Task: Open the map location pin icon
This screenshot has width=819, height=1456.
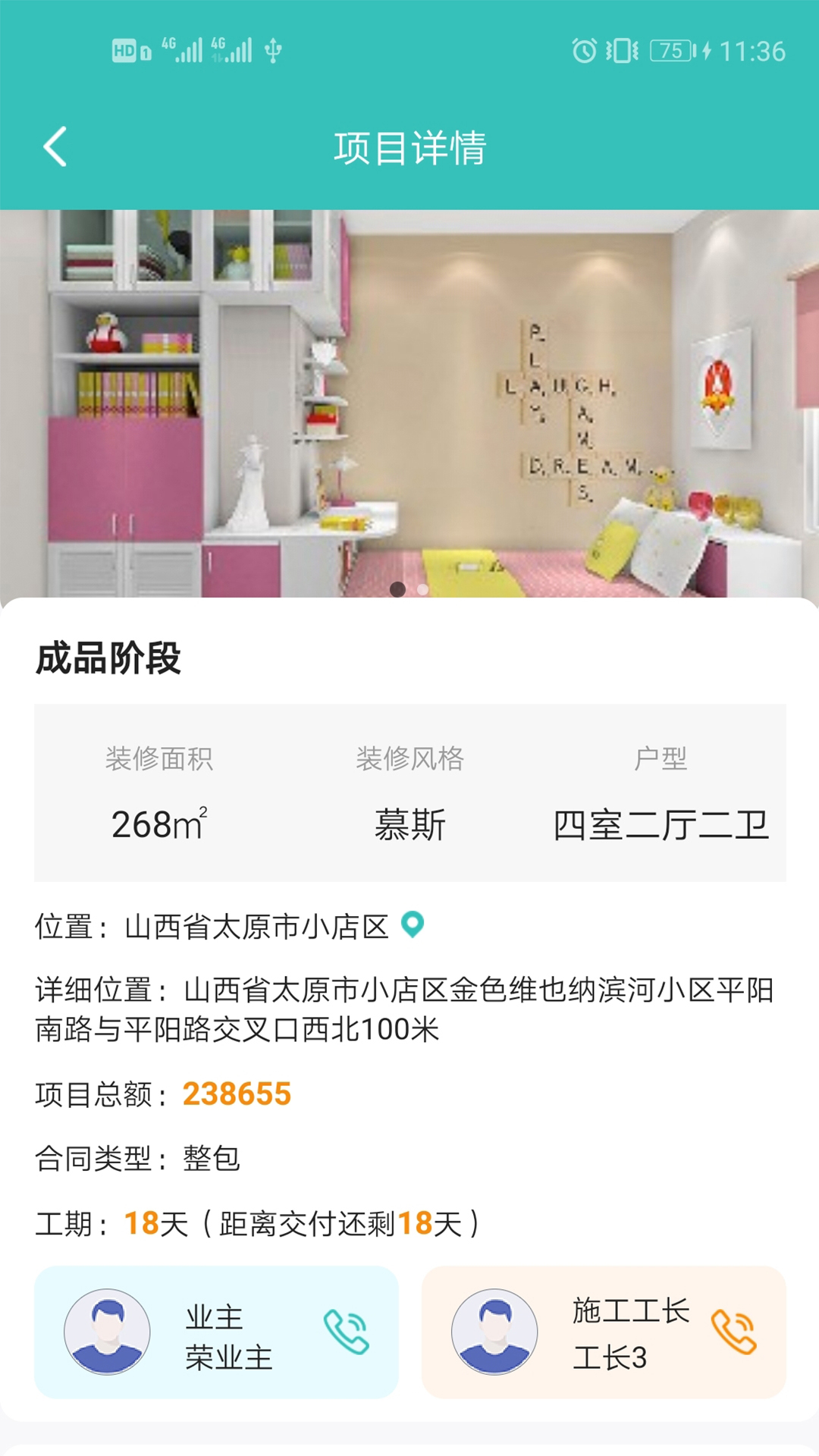Action: click(x=413, y=924)
